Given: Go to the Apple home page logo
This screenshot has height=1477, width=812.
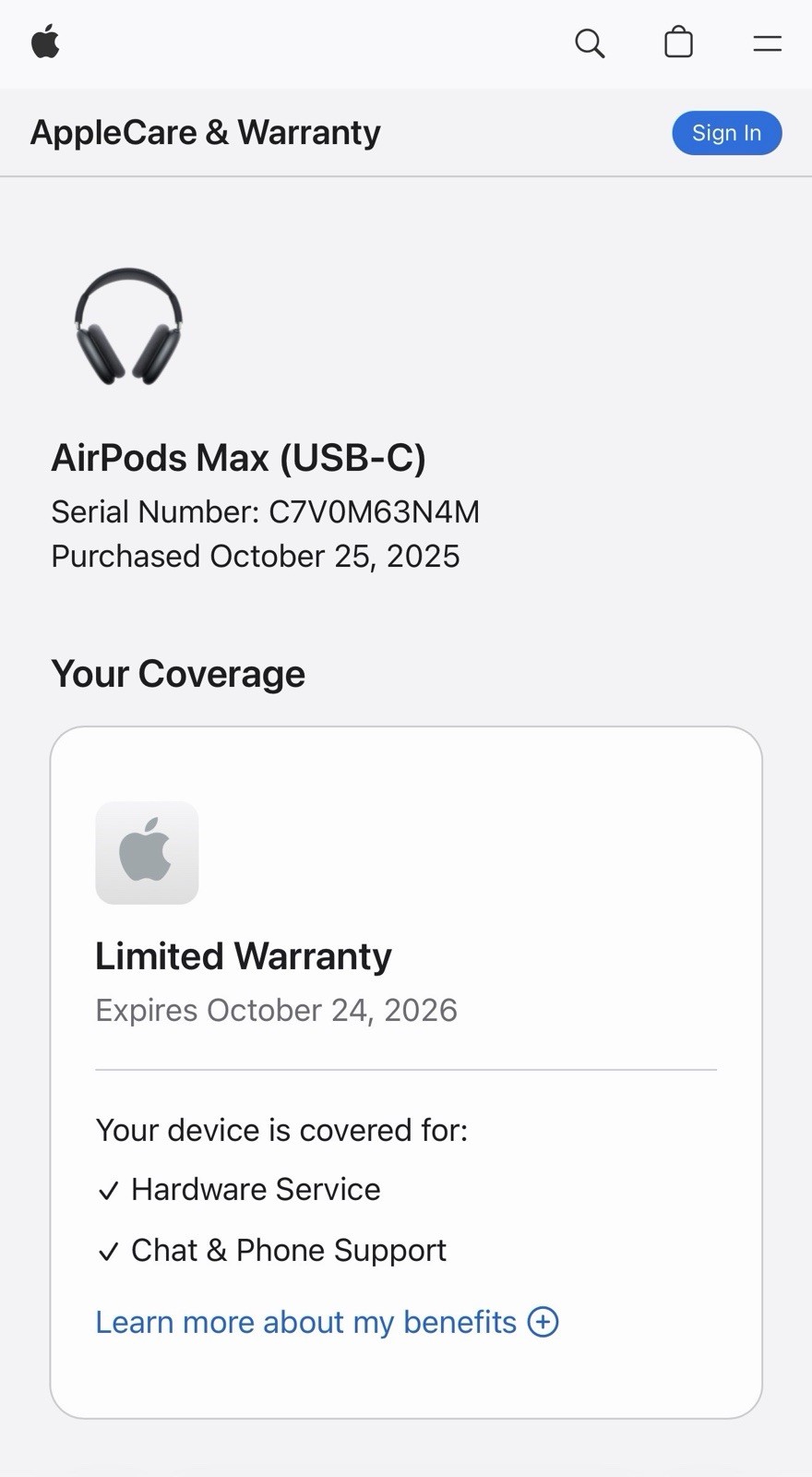Looking at the screenshot, I should pos(45,42).
